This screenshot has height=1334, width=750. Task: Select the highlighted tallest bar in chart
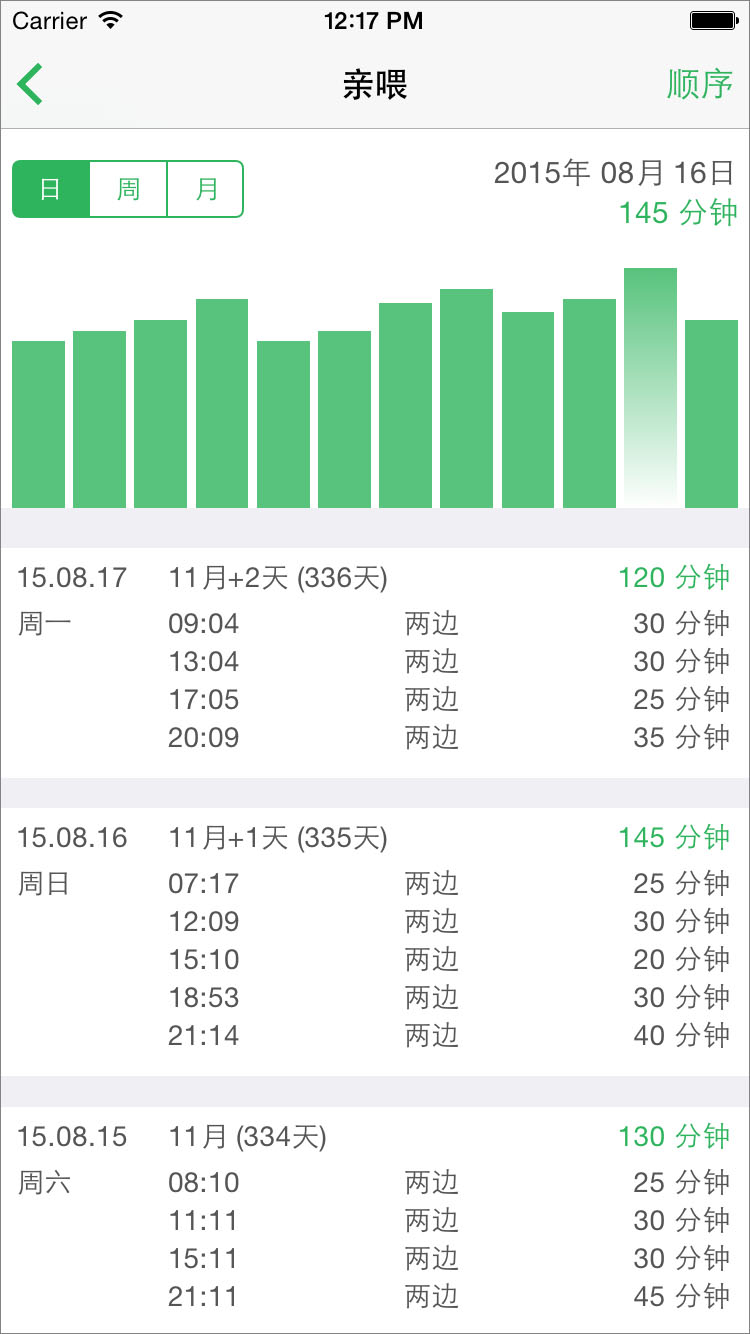point(650,388)
